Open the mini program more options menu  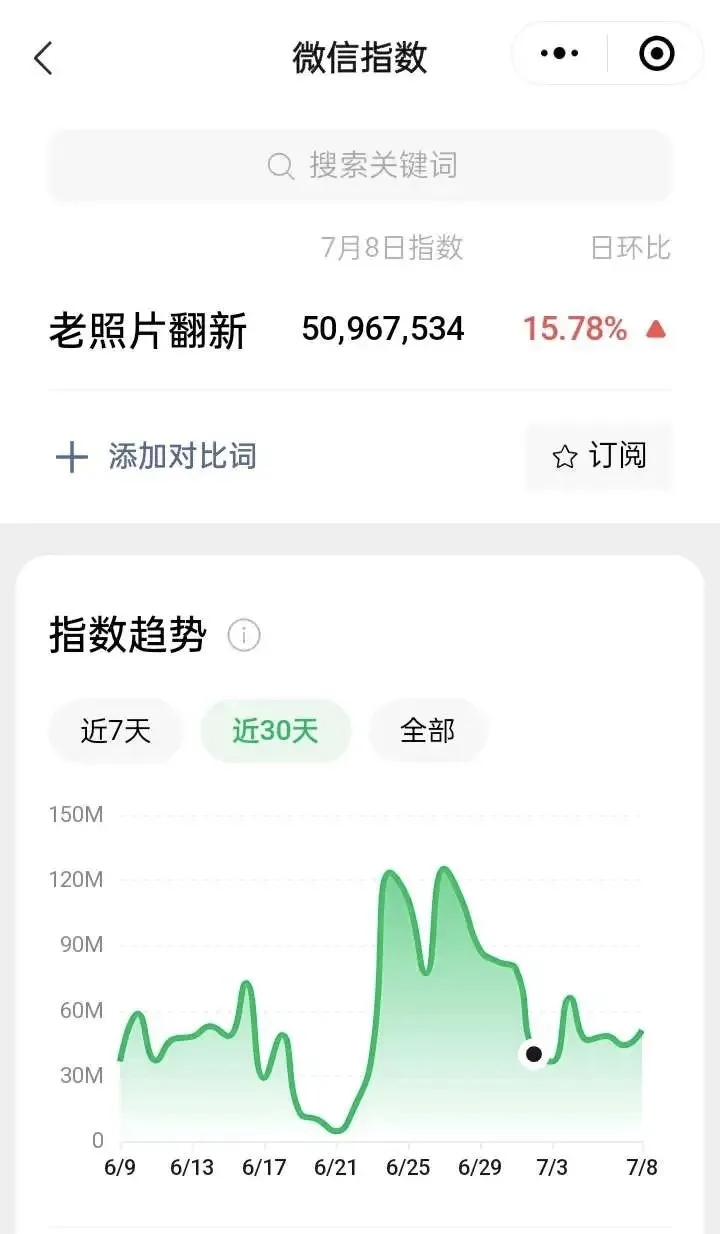pos(560,54)
